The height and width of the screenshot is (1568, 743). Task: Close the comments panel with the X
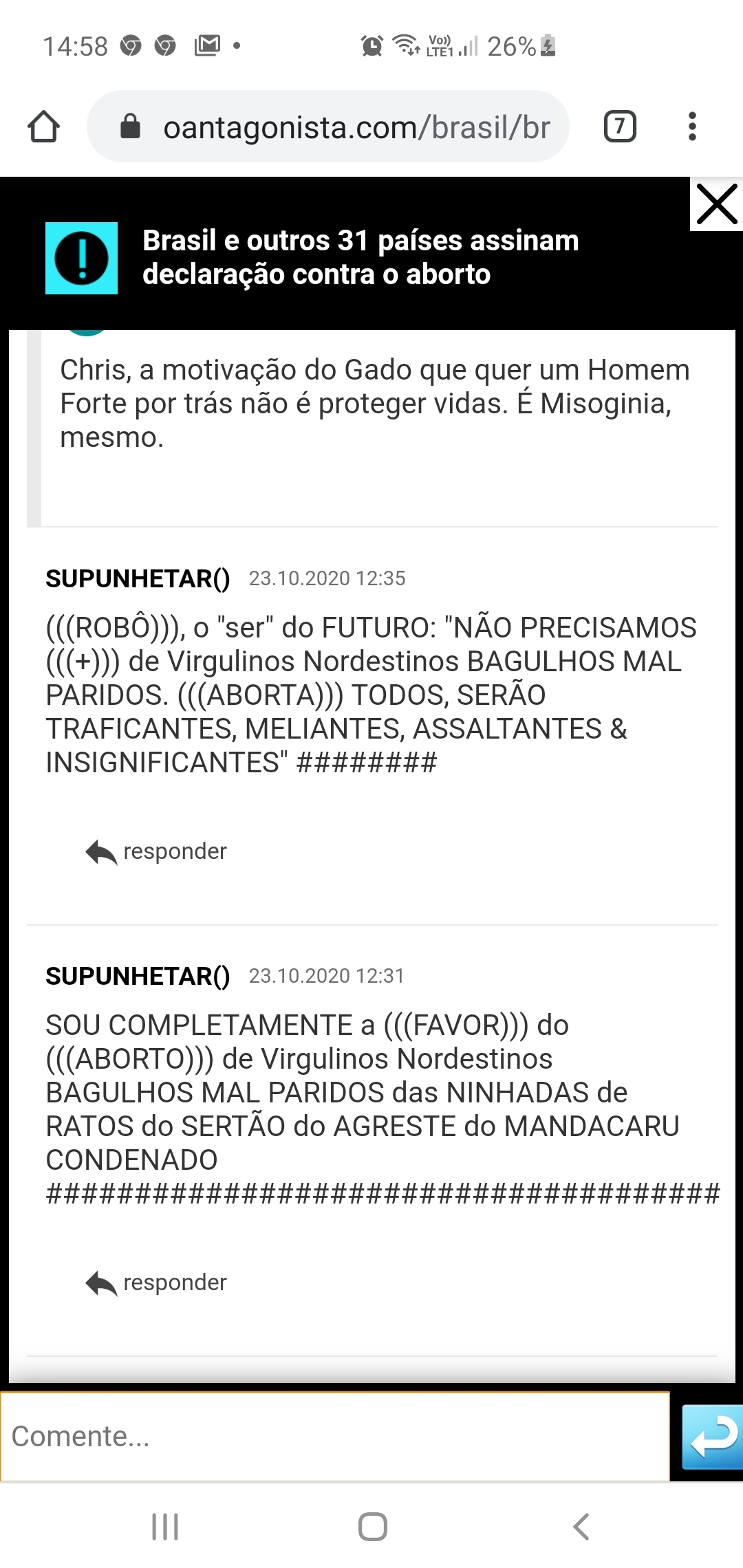click(716, 204)
